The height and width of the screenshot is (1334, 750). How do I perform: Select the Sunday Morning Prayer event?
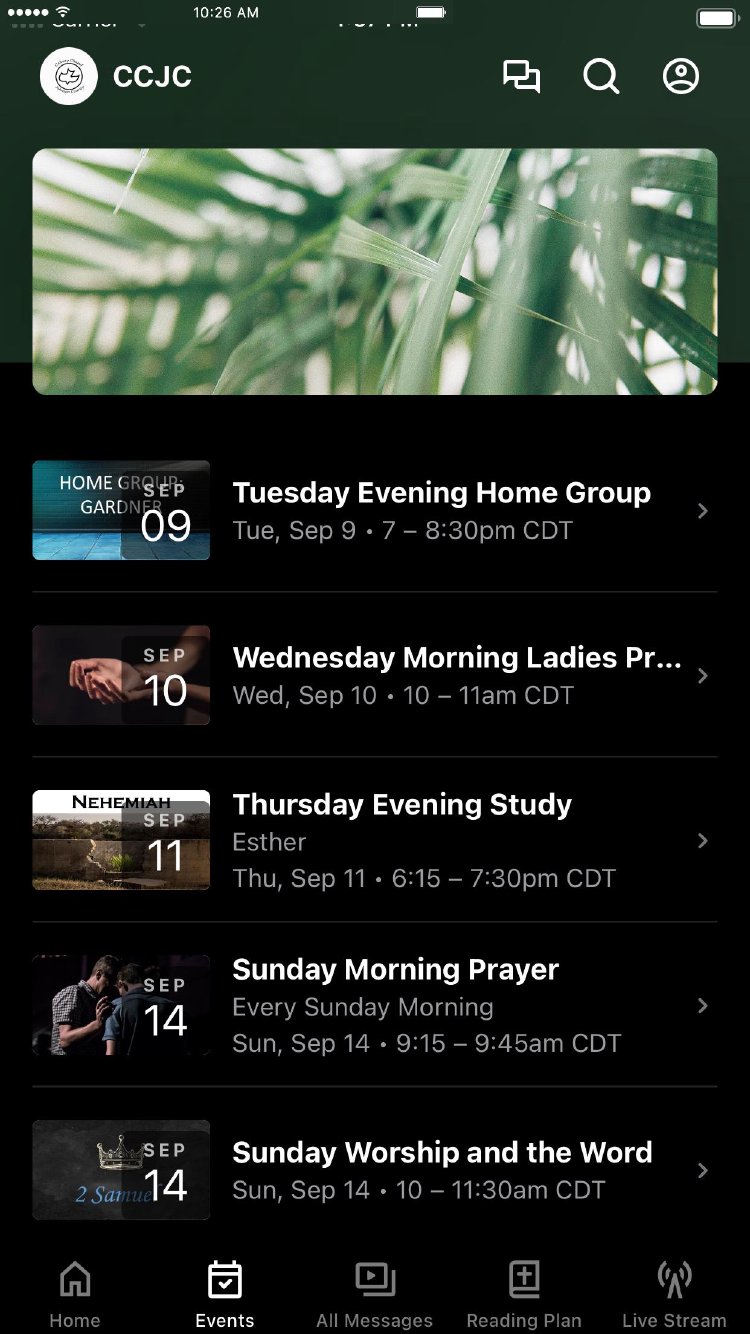[426, 1005]
